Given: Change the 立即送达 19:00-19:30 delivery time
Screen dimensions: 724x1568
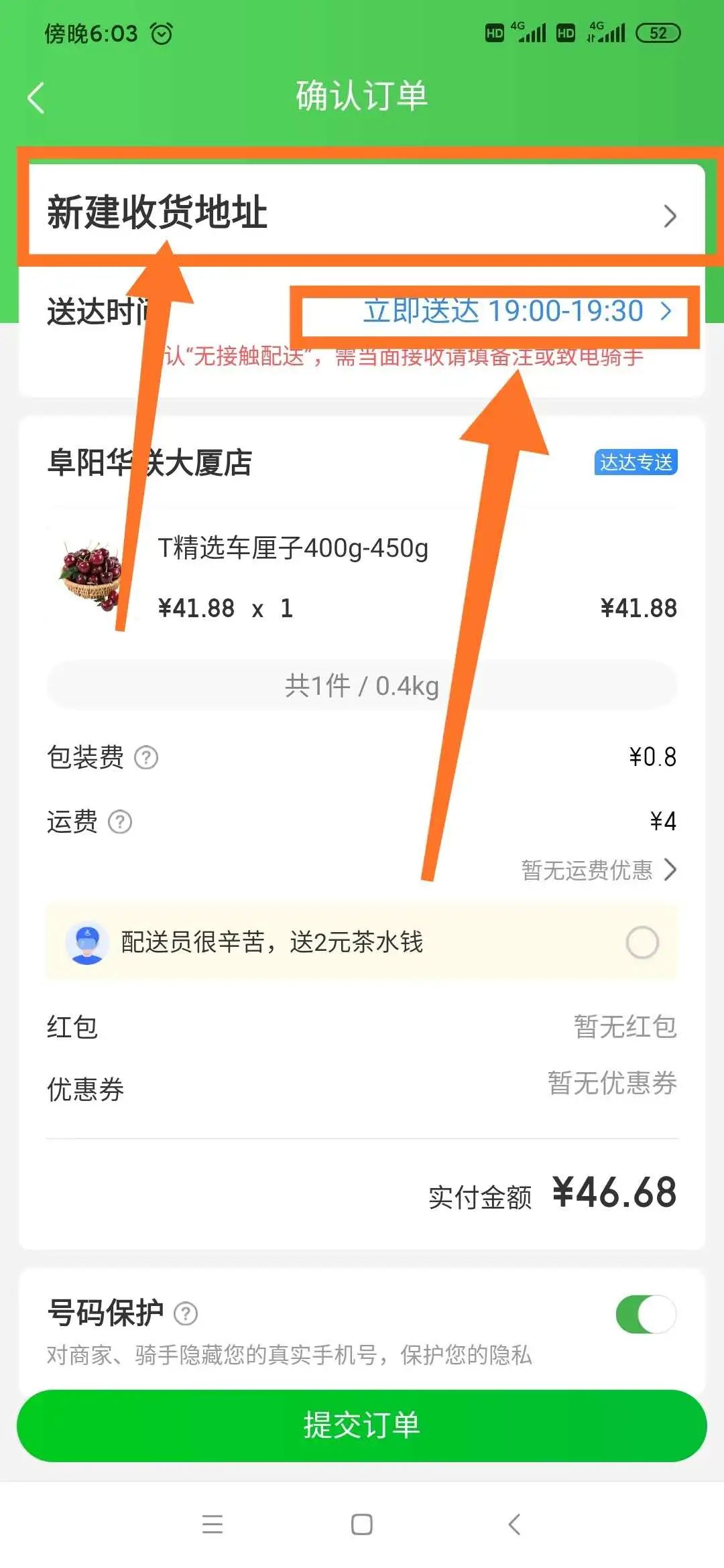Looking at the screenshot, I should tap(516, 312).
